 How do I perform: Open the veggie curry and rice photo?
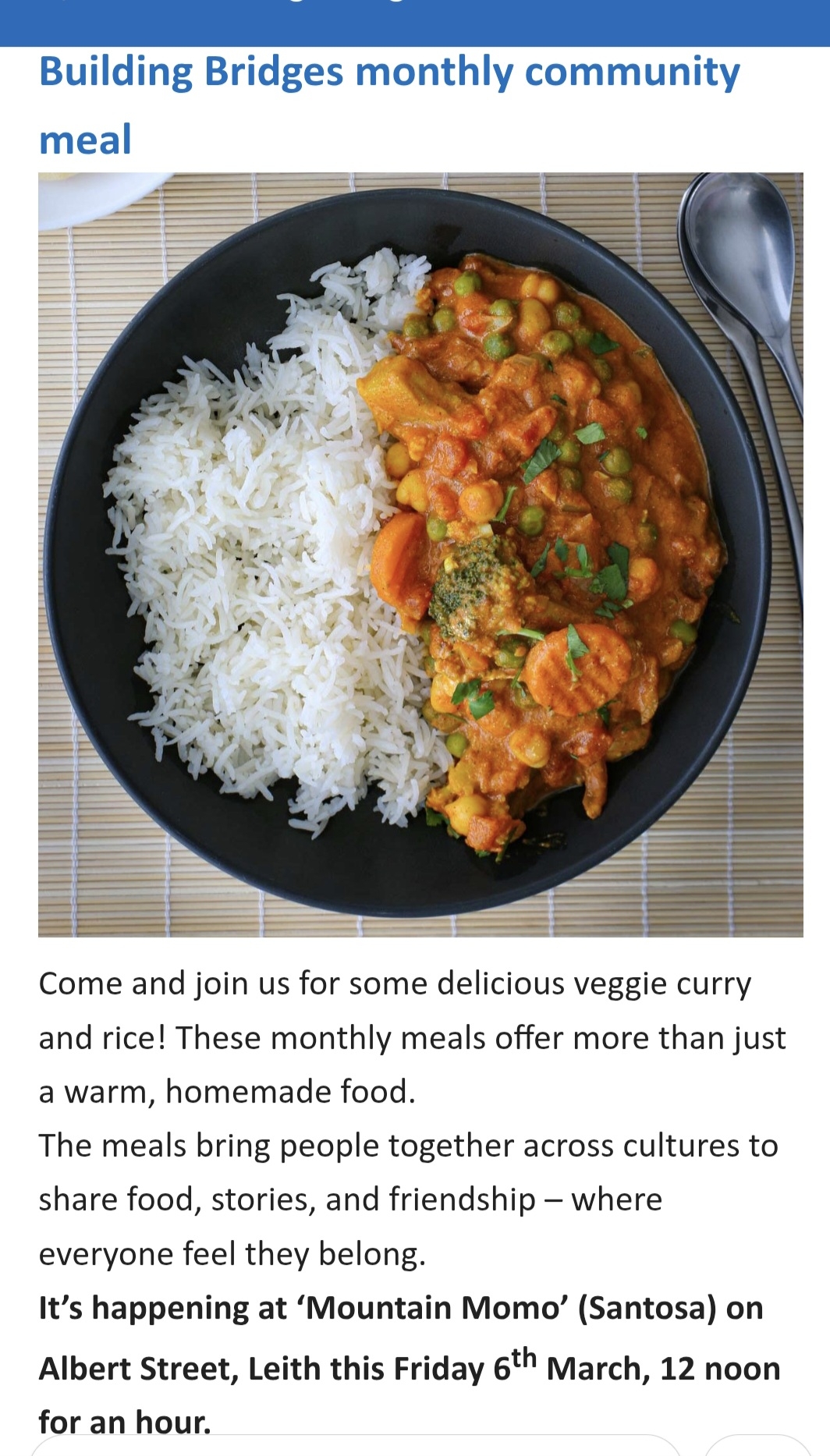420,554
